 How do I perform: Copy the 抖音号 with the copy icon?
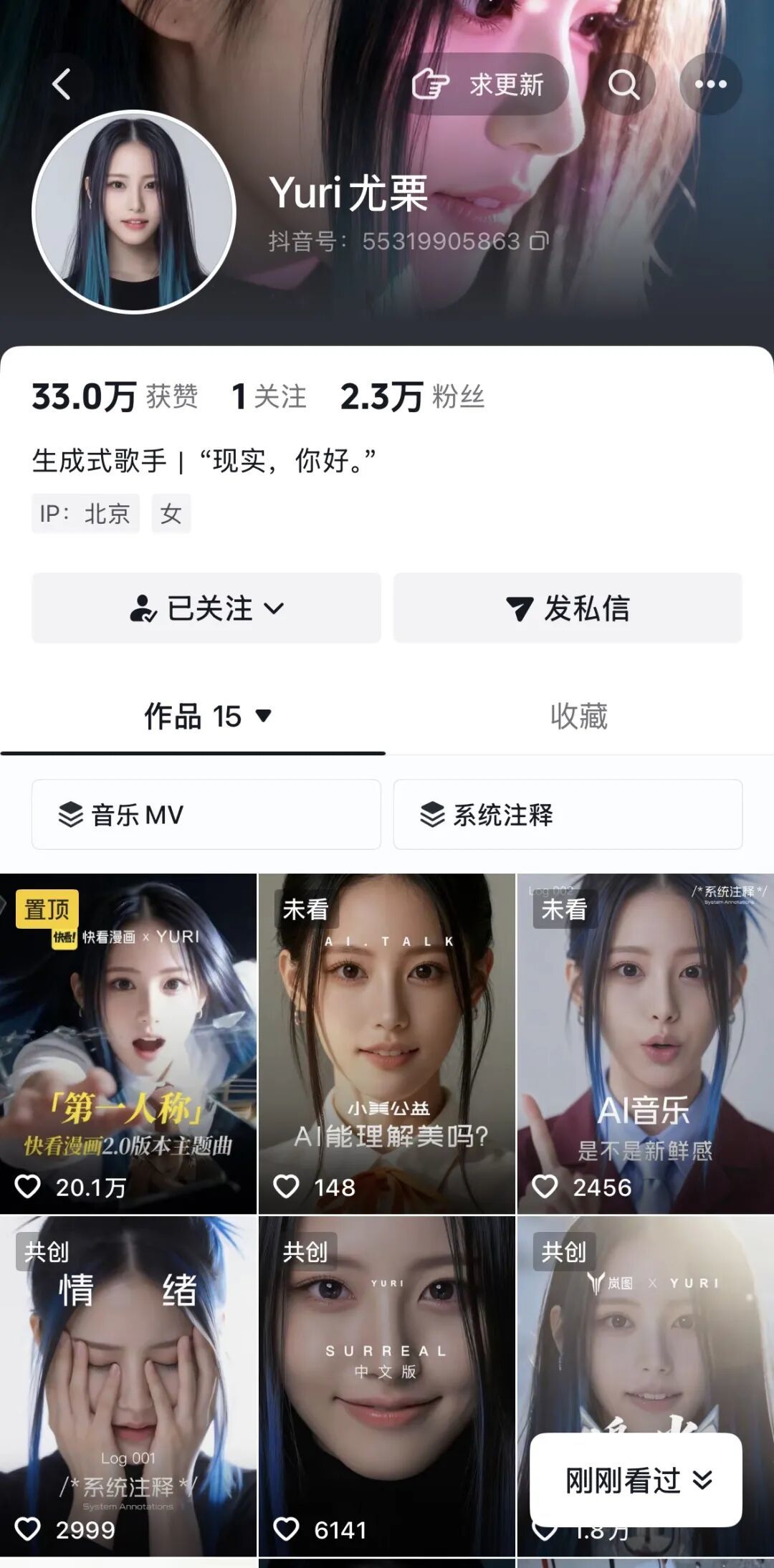pos(539,241)
